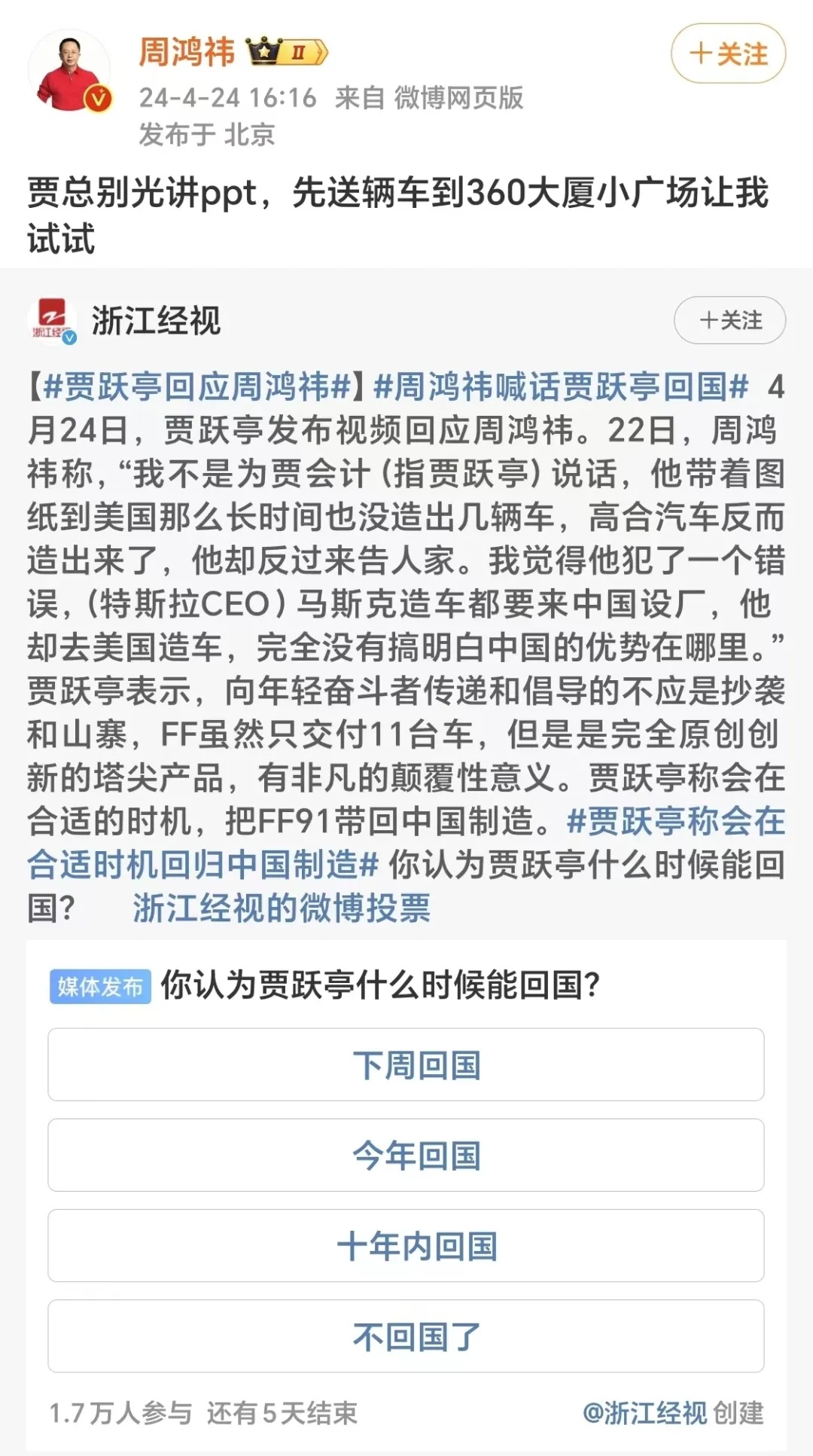
Task: Follow 周鸿祎 with the orange 关注 button
Action: 728,53
